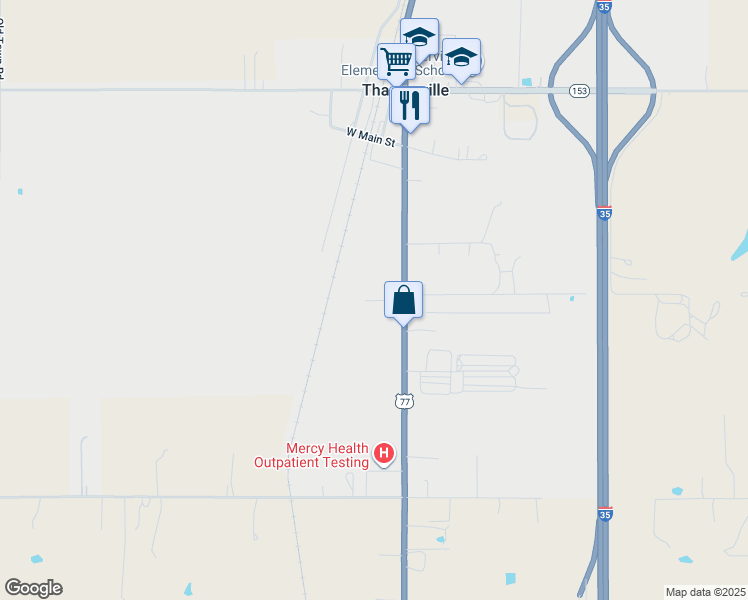The image size is (748, 600).
Task: Open the school marker nearest Highway 153
Action: (x=461, y=57)
